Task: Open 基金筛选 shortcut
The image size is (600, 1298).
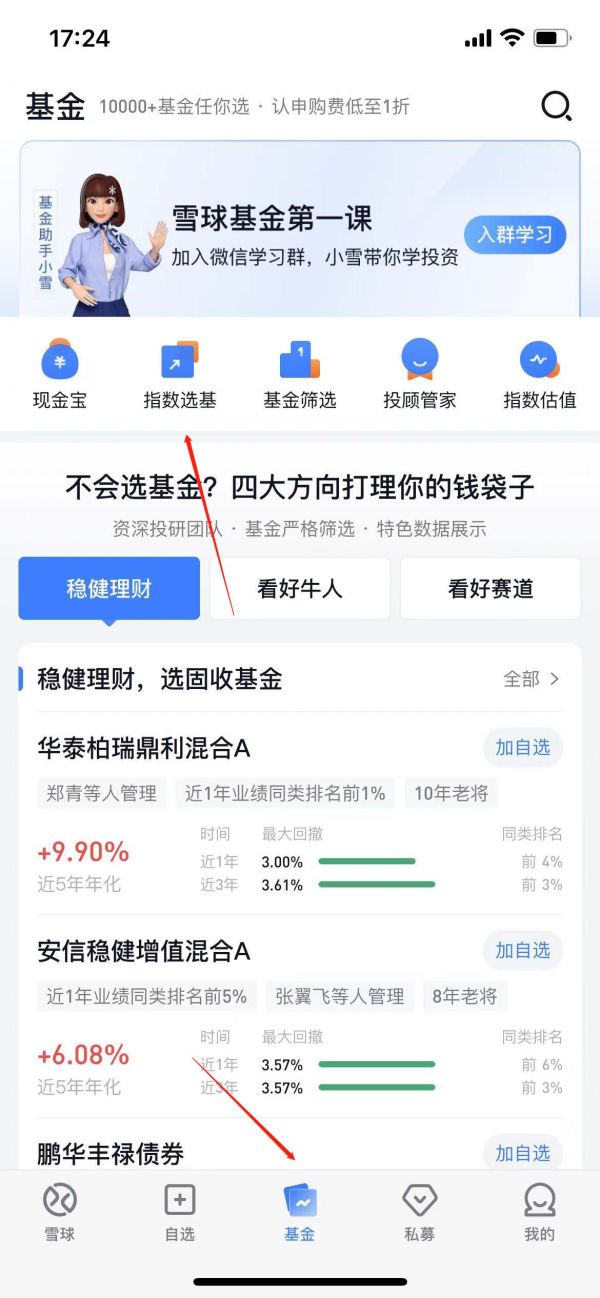Action: click(300, 375)
